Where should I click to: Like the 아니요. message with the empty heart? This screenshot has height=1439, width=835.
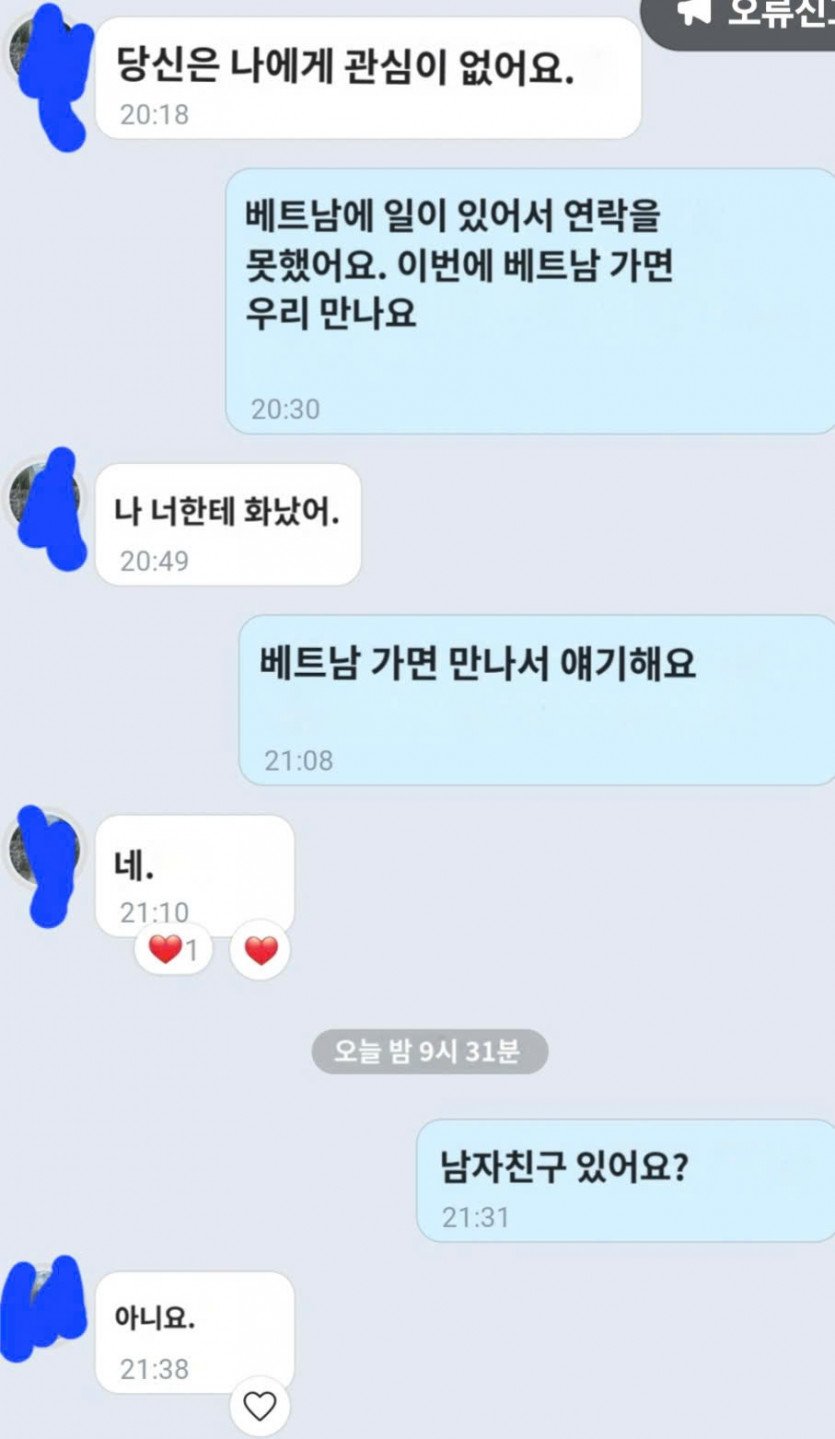[x=260, y=1407]
